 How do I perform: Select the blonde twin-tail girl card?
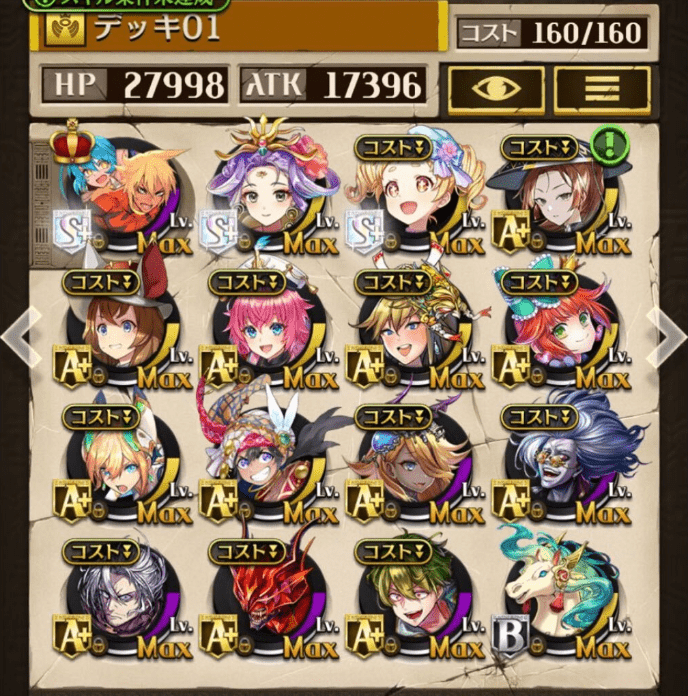click(412, 192)
